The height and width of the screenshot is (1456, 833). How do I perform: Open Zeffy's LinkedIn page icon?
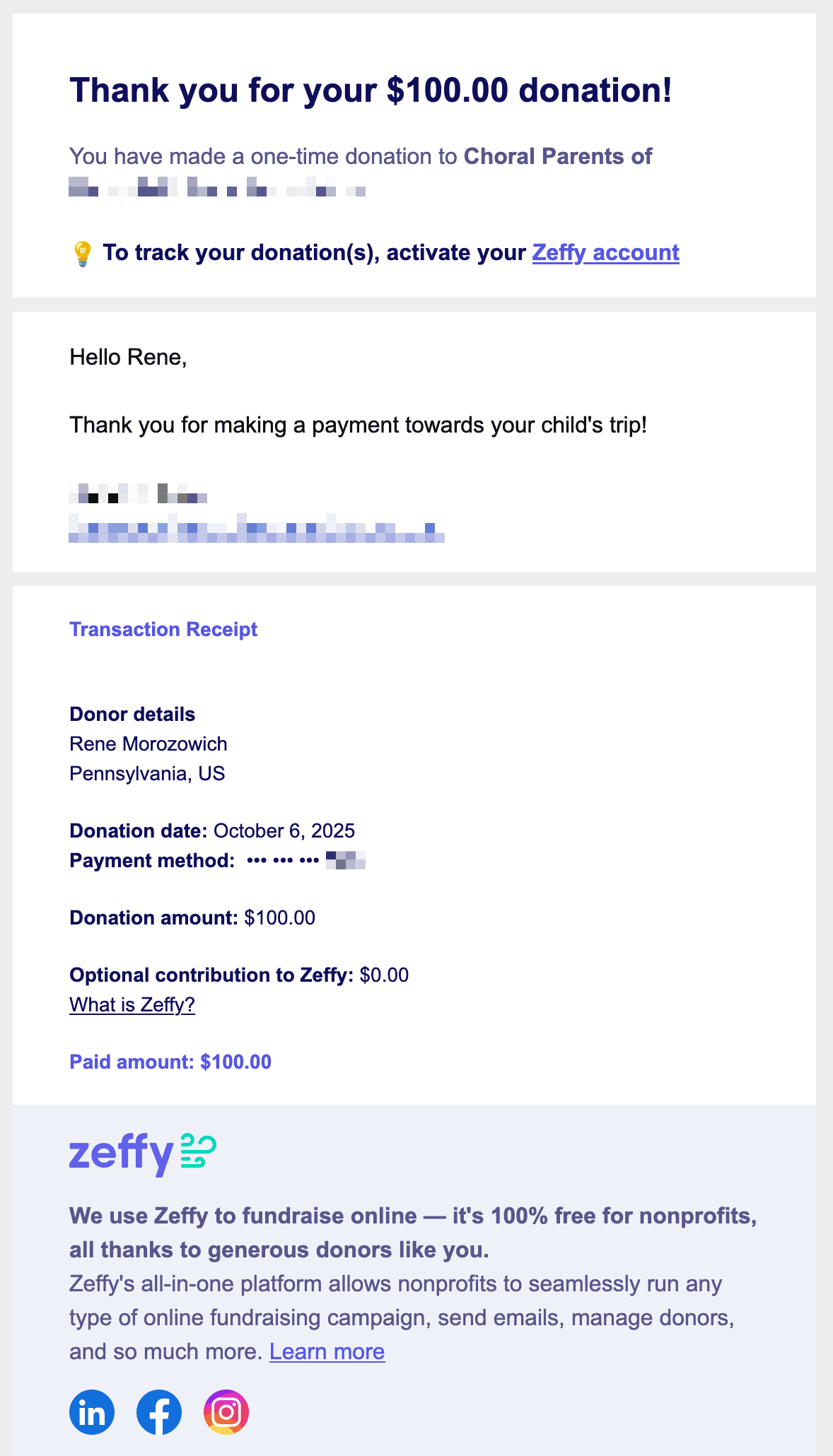click(92, 1412)
